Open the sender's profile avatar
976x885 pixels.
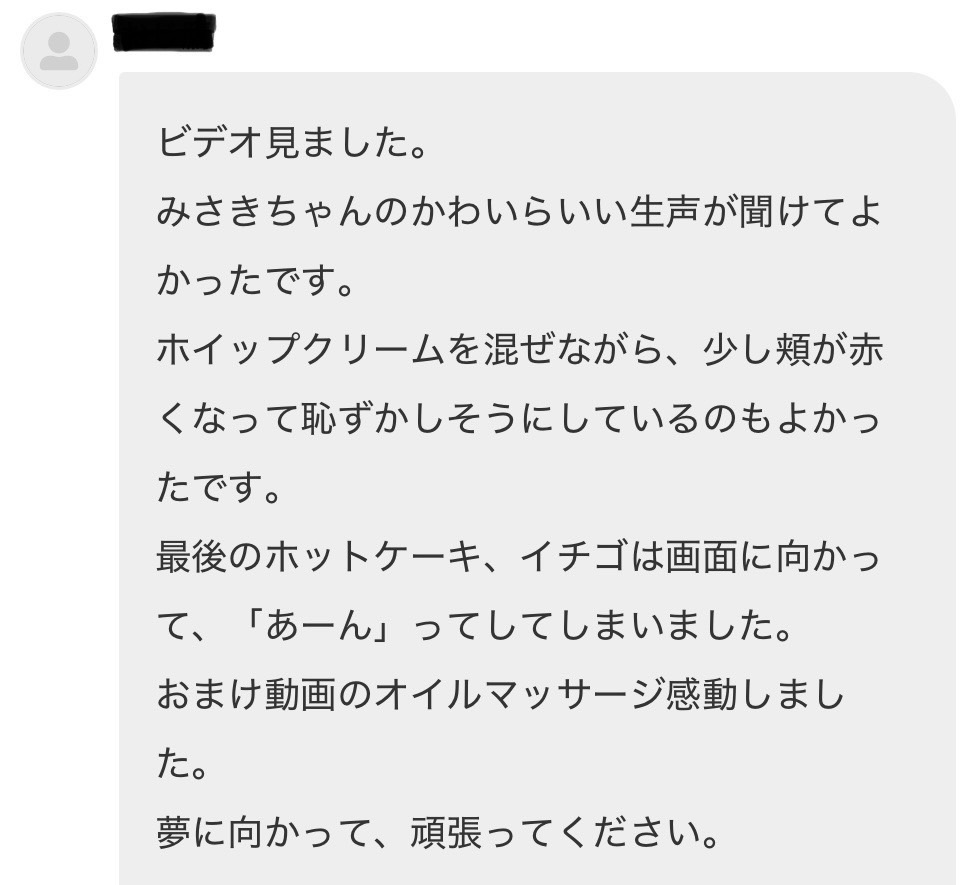click(59, 52)
